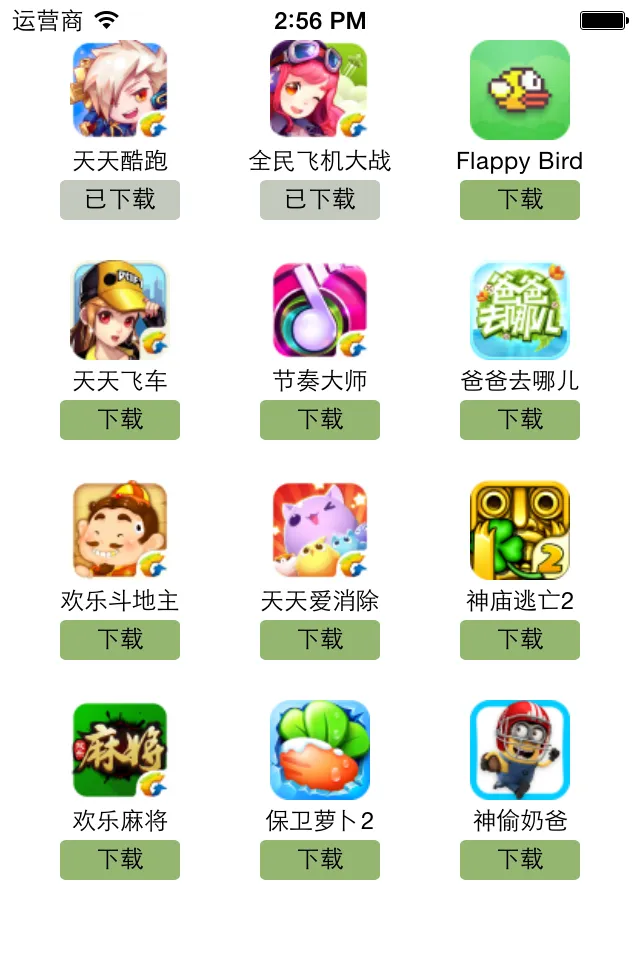This screenshot has height=960, width=640.
Task: Tap 下载 under 天天飞车
Action: coord(120,420)
